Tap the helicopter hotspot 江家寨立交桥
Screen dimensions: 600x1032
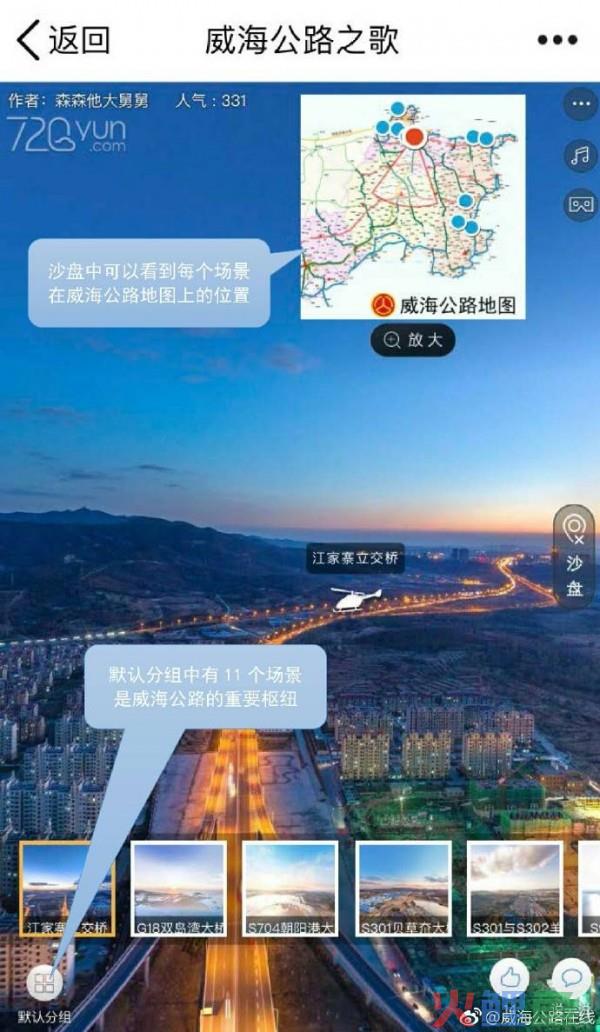click(356, 598)
